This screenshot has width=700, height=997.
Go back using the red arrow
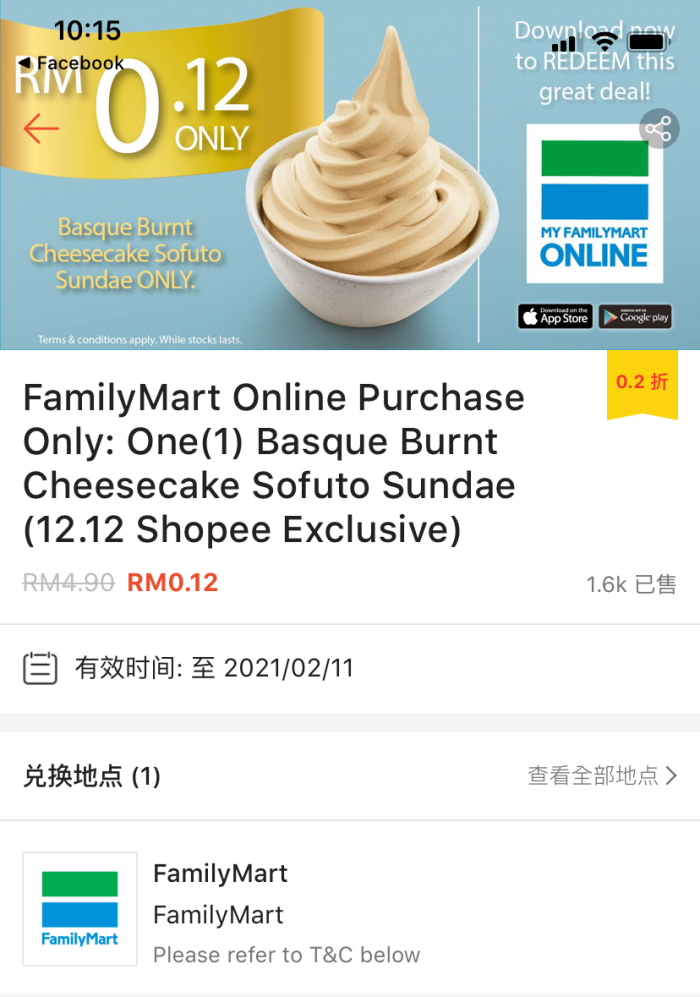(42, 129)
